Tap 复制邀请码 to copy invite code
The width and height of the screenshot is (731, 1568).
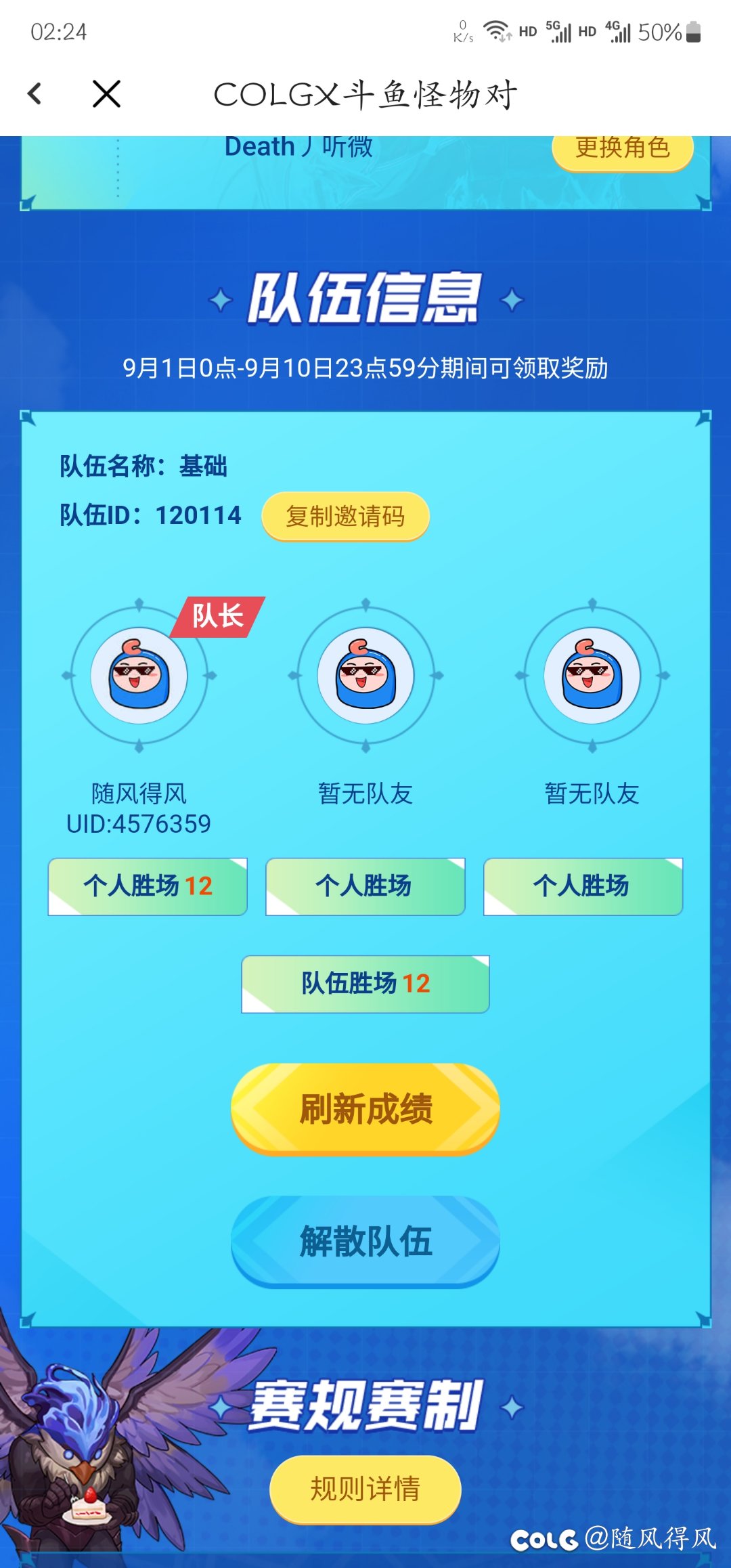pos(347,516)
